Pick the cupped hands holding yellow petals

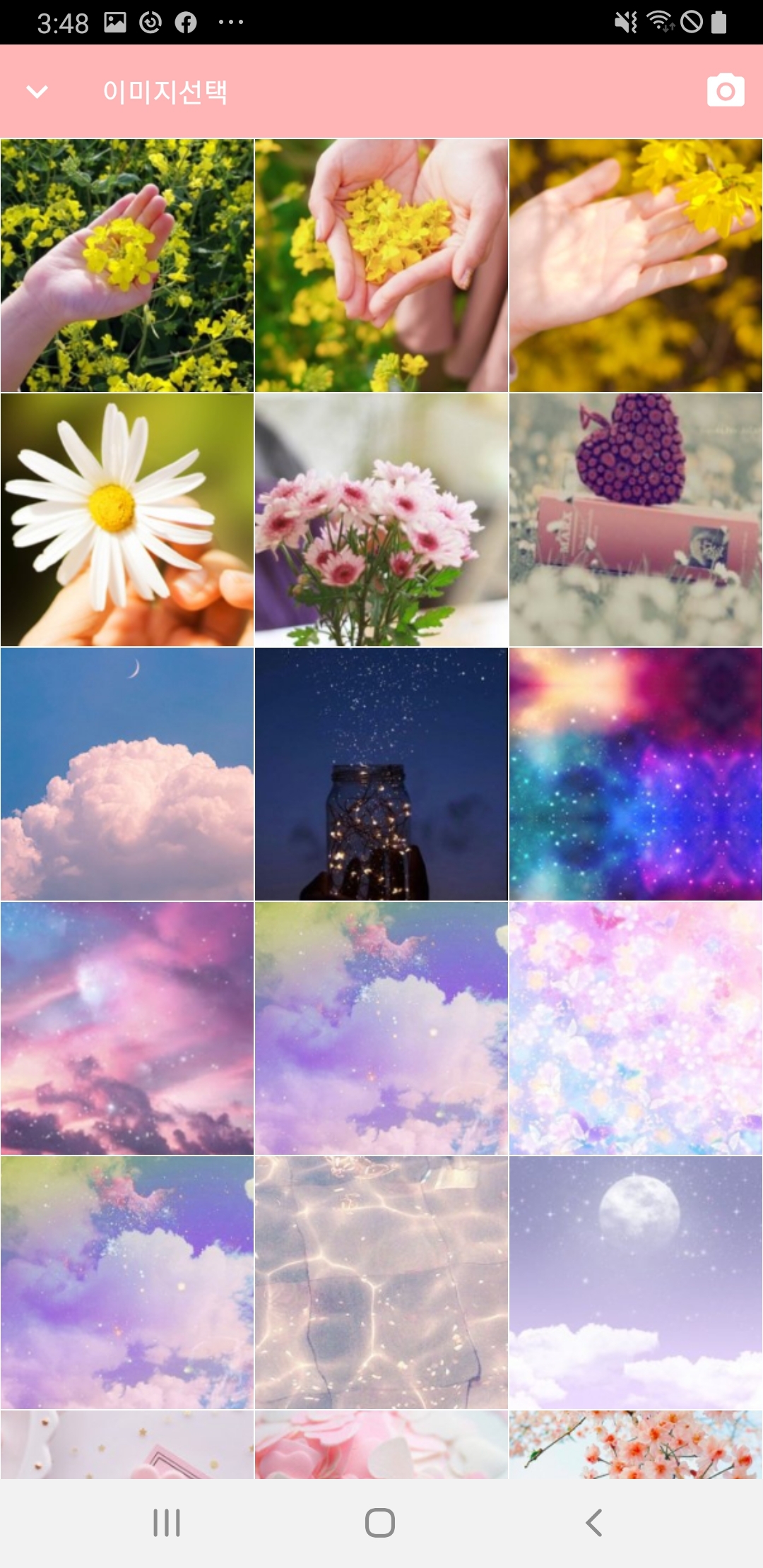pos(381,266)
